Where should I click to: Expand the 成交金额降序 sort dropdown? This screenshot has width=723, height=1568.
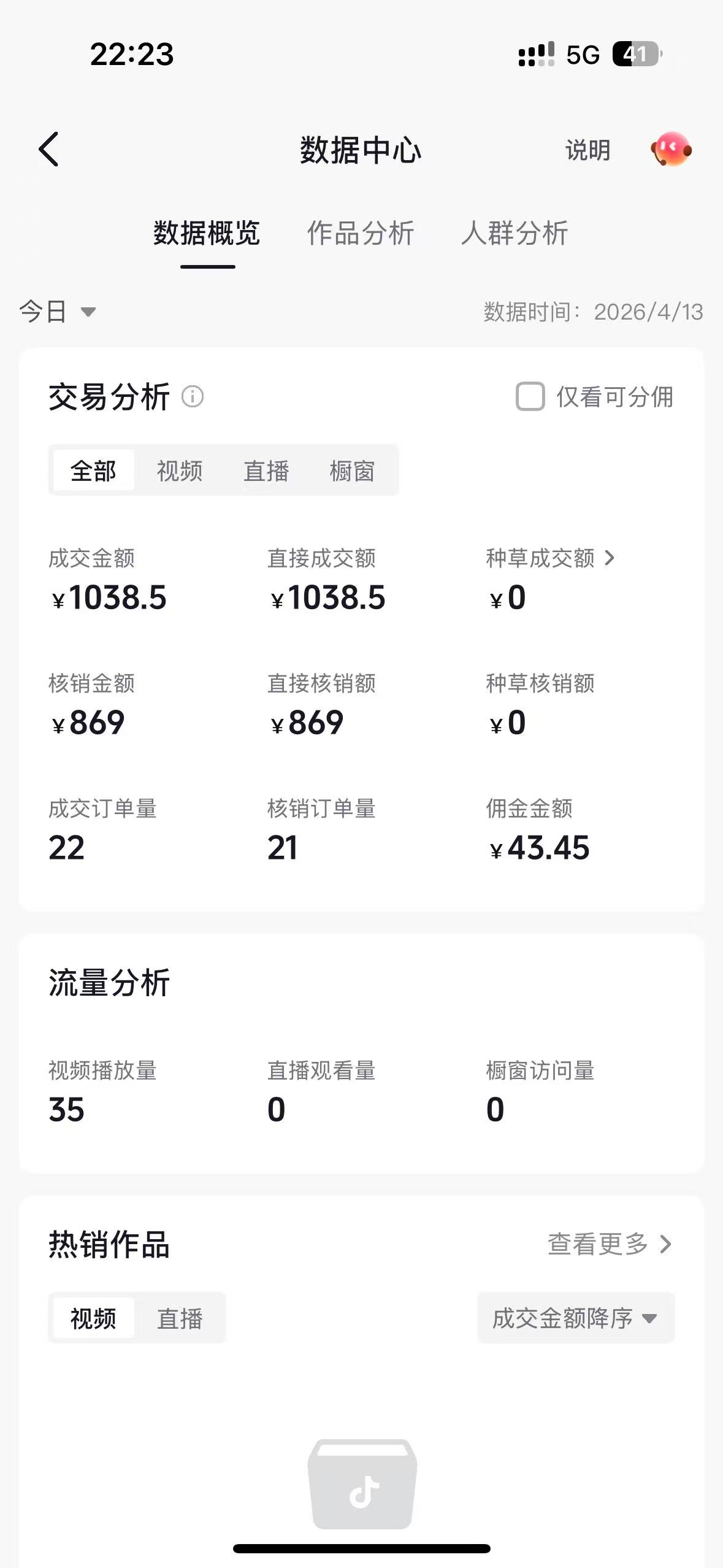coord(576,1318)
